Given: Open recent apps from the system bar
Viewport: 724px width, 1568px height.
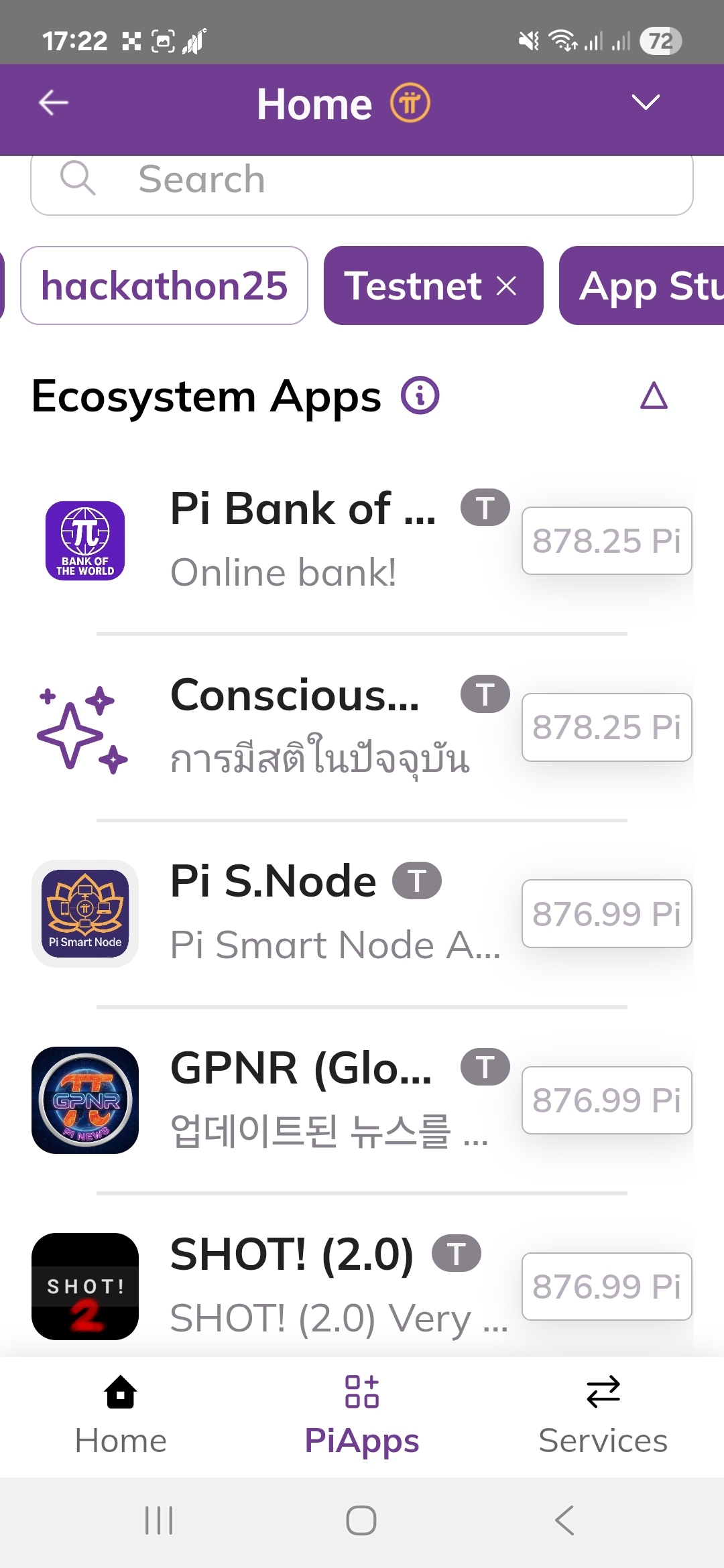Looking at the screenshot, I should [x=159, y=1520].
